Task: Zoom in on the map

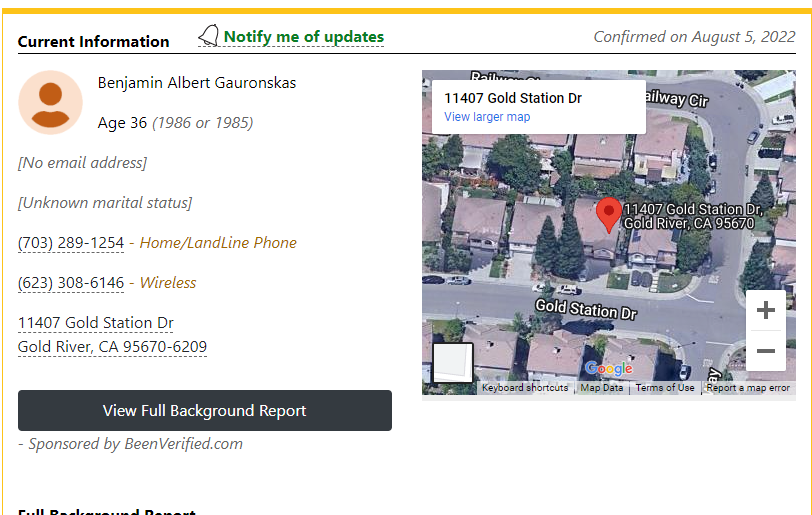Action: pos(766,311)
